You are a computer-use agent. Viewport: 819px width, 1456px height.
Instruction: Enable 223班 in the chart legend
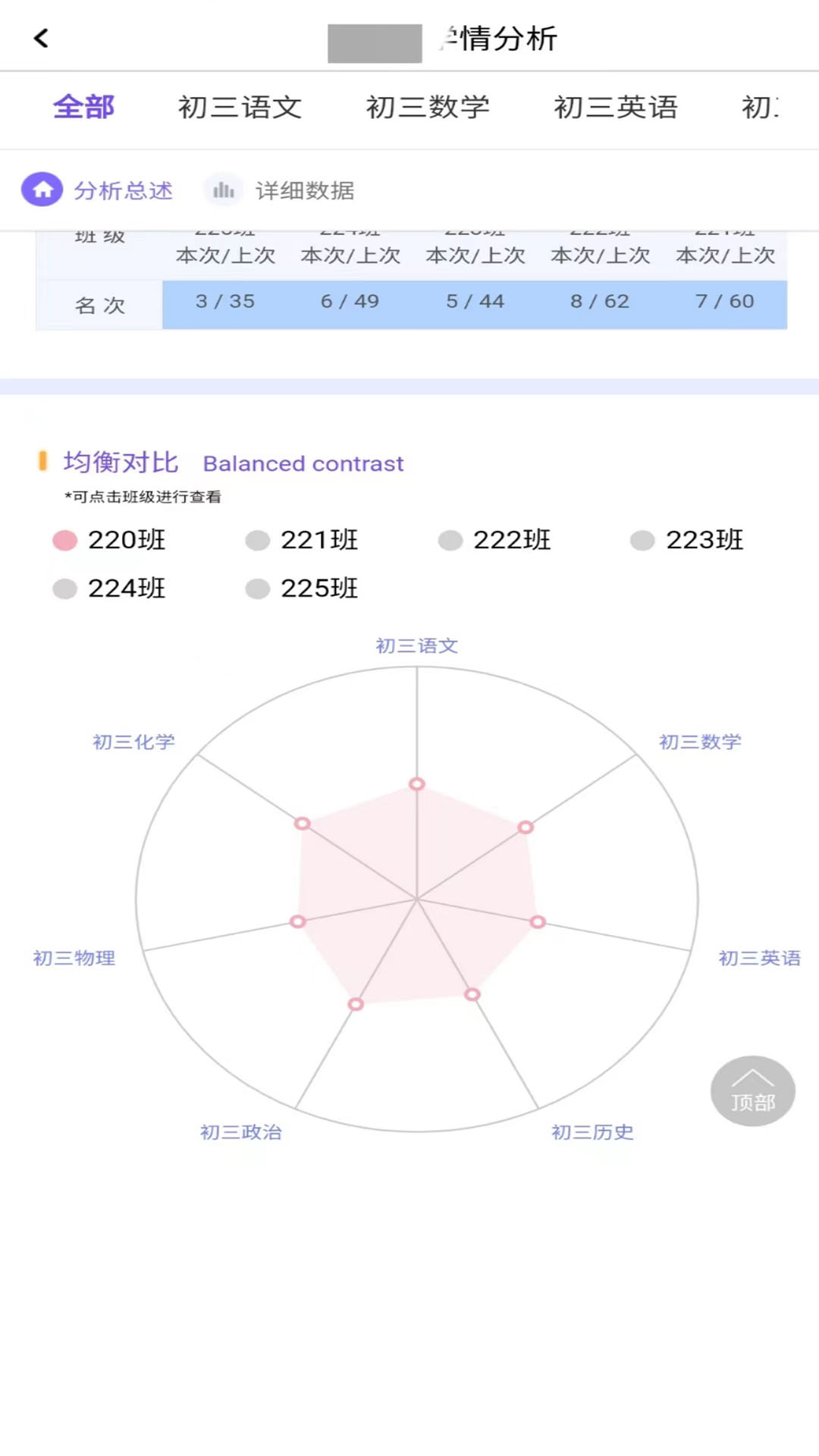coord(687,540)
